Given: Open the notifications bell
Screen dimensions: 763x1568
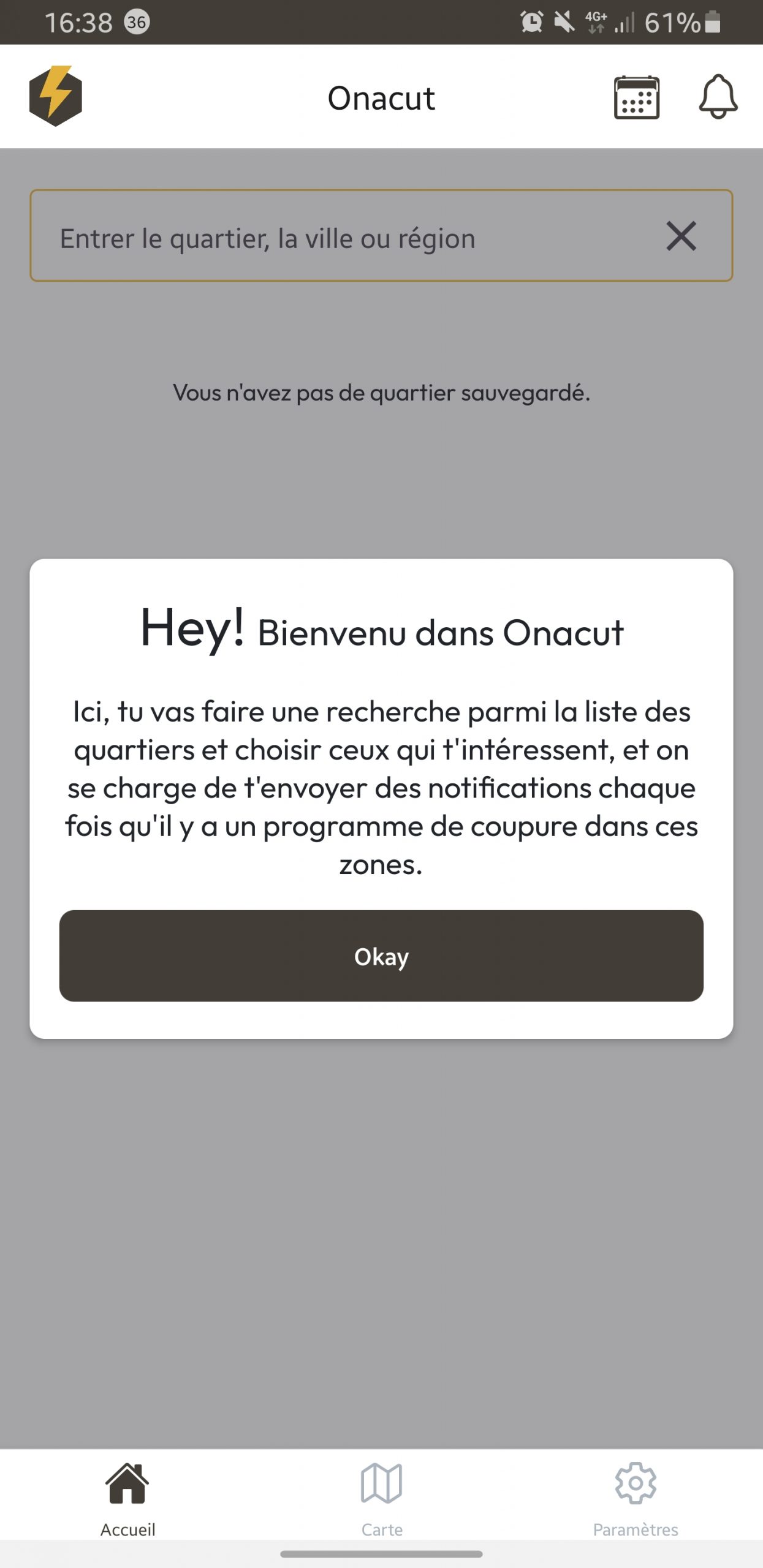Looking at the screenshot, I should click(718, 97).
